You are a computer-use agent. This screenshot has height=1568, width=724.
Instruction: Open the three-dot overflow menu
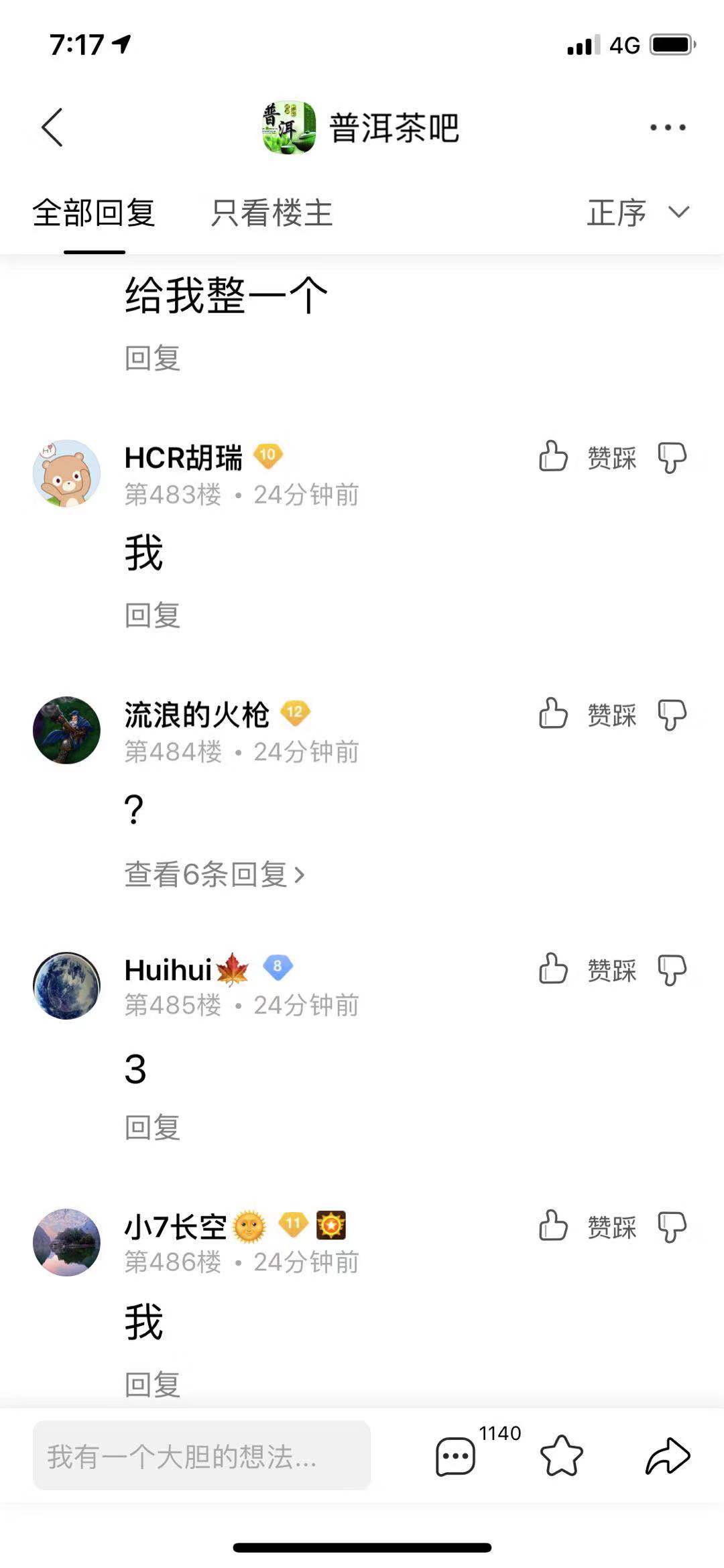tap(668, 127)
